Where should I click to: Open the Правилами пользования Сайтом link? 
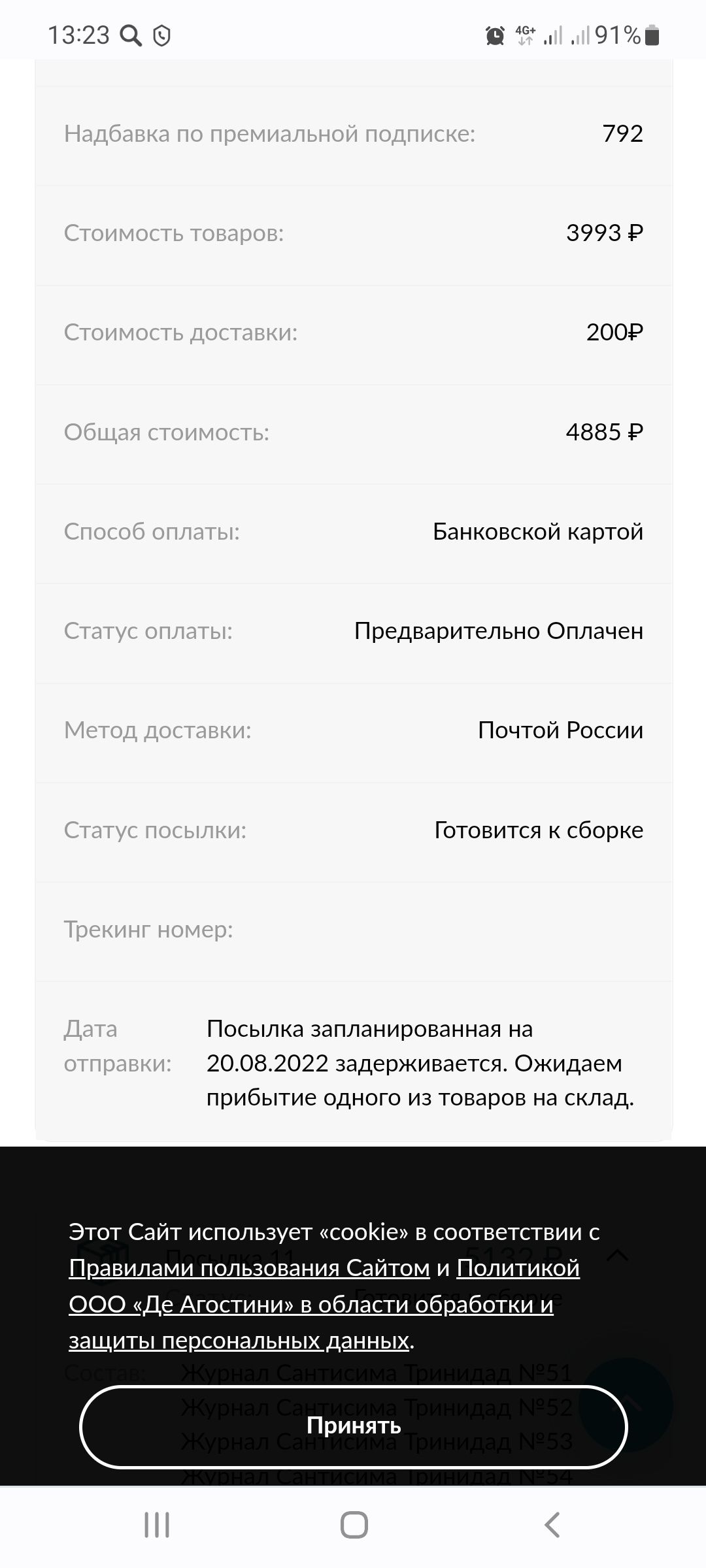249,1268
